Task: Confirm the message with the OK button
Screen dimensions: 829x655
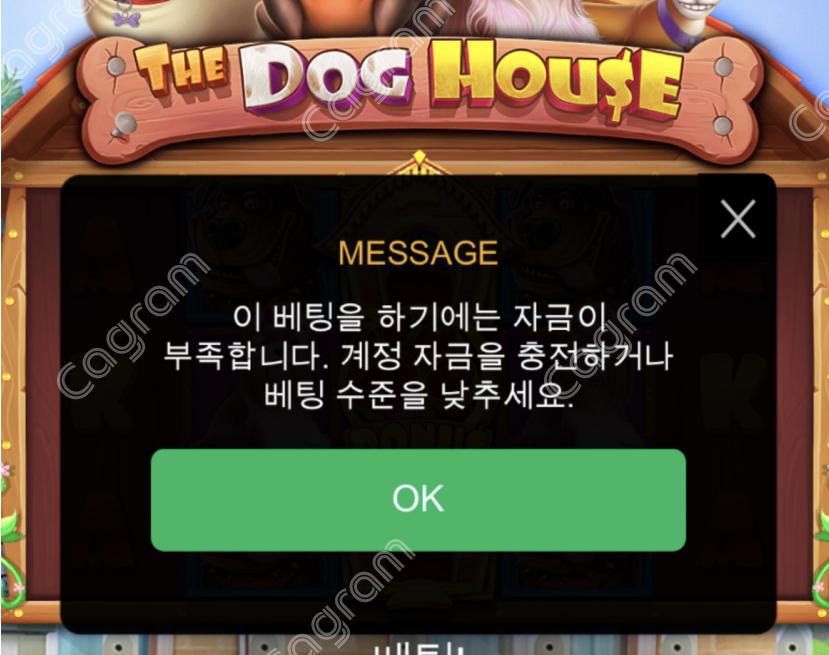Action: [418, 499]
